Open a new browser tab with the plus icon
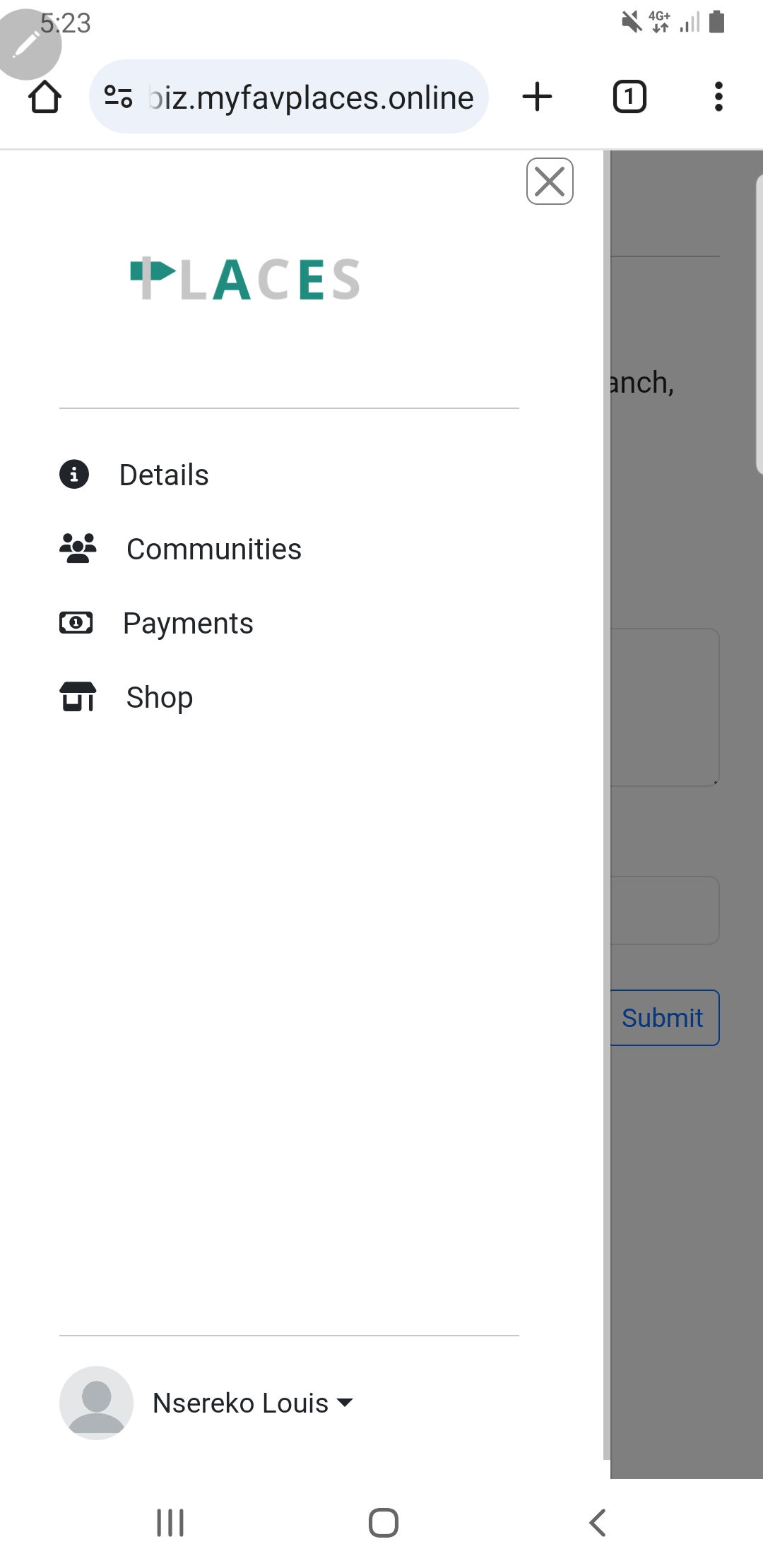 pos(537,97)
